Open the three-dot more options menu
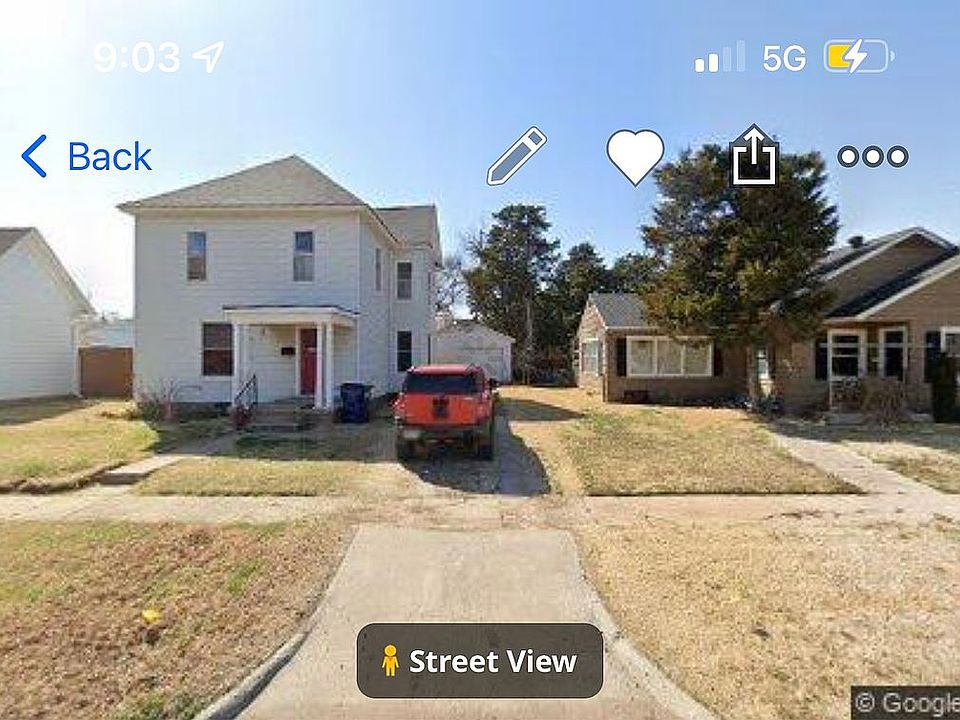 (873, 156)
